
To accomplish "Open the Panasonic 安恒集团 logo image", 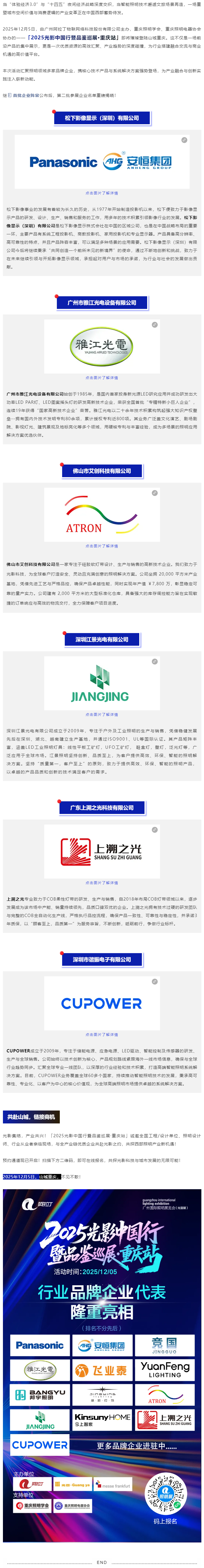I will [x=101, y=162].
